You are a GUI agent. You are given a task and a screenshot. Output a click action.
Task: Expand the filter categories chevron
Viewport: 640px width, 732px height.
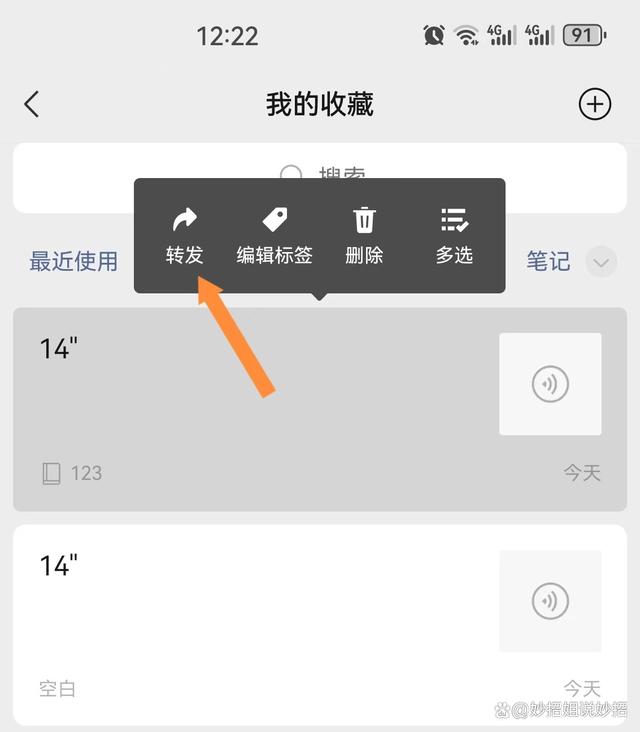tap(601, 263)
